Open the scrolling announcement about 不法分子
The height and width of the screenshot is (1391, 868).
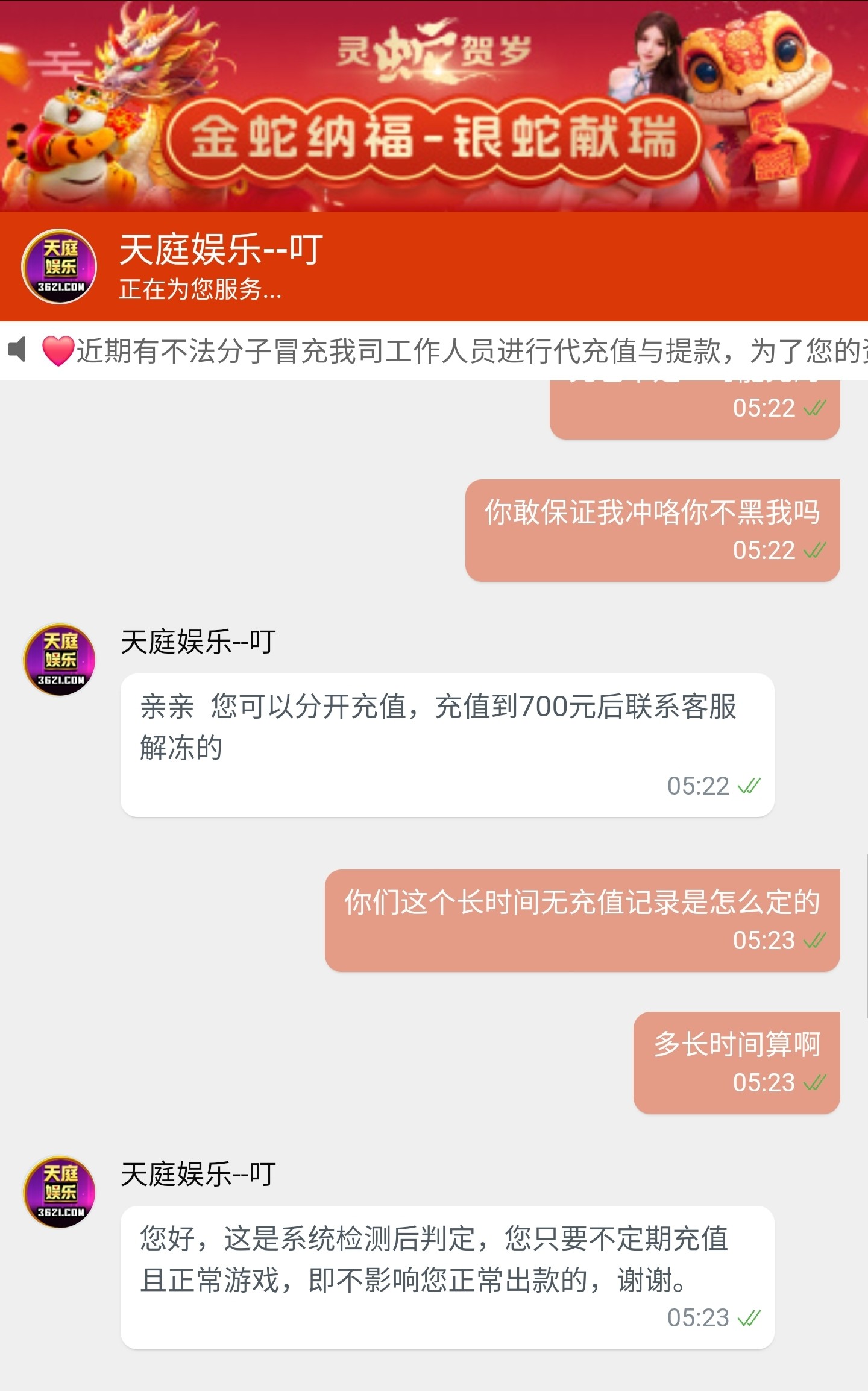coord(458,350)
